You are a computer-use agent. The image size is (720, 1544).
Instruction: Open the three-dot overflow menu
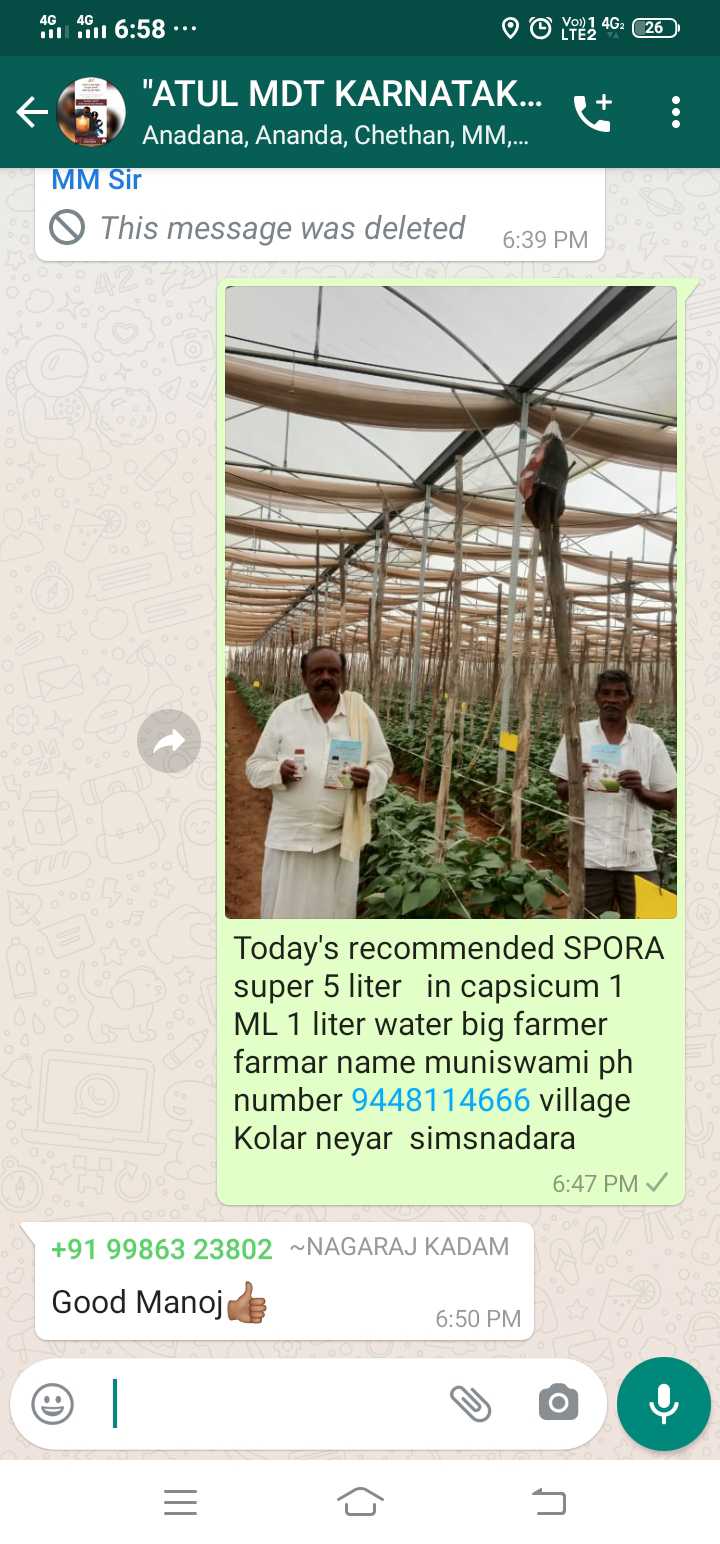pos(676,113)
